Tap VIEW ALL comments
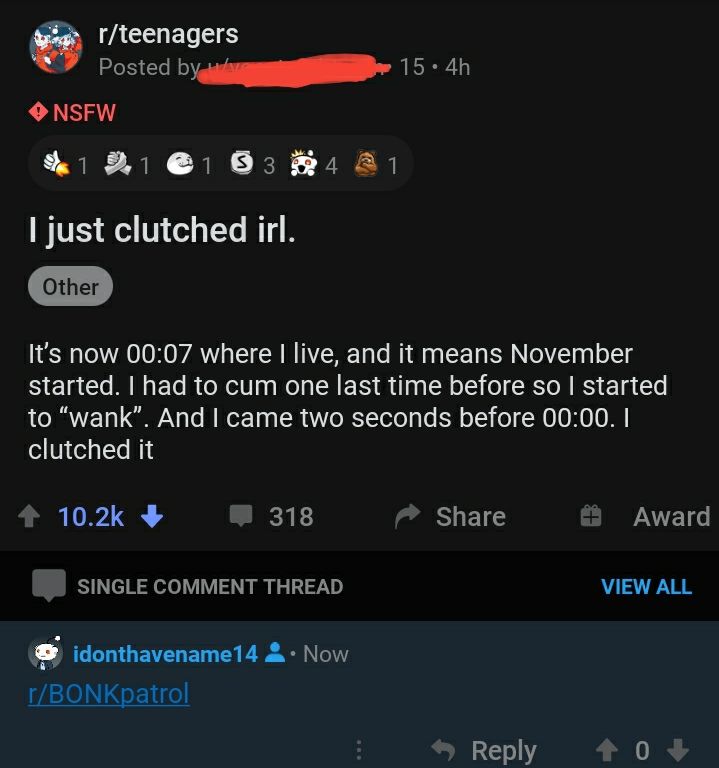The height and width of the screenshot is (768, 719). (x=646, y=586)
